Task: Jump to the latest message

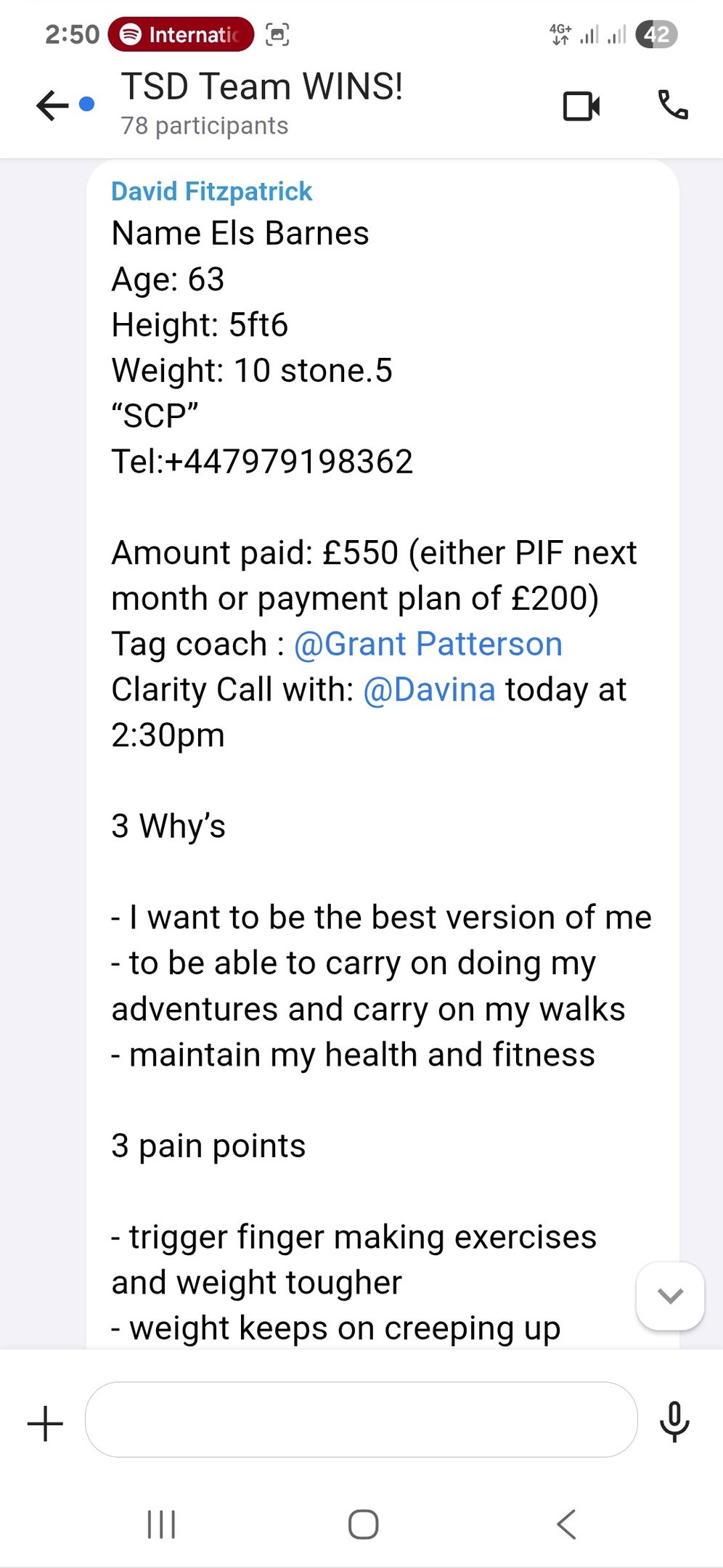Action: [669, 1296]
